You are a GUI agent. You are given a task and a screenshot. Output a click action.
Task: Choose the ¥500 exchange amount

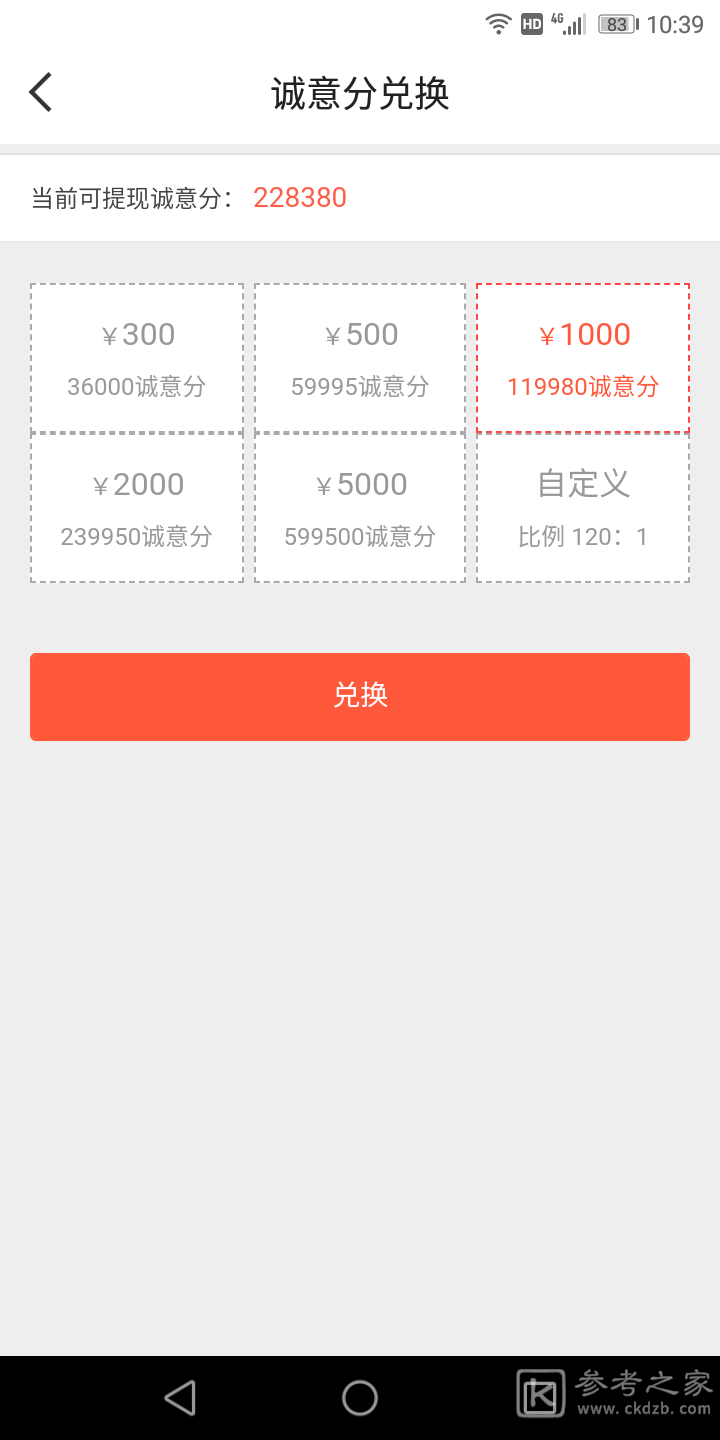pyautogui.click(x=360, y=358)
